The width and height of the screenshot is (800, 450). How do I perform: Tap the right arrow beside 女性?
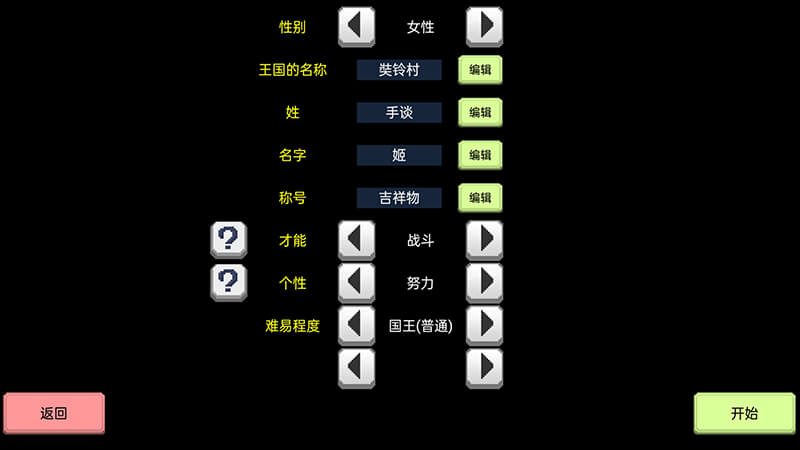tap(484, 27)
